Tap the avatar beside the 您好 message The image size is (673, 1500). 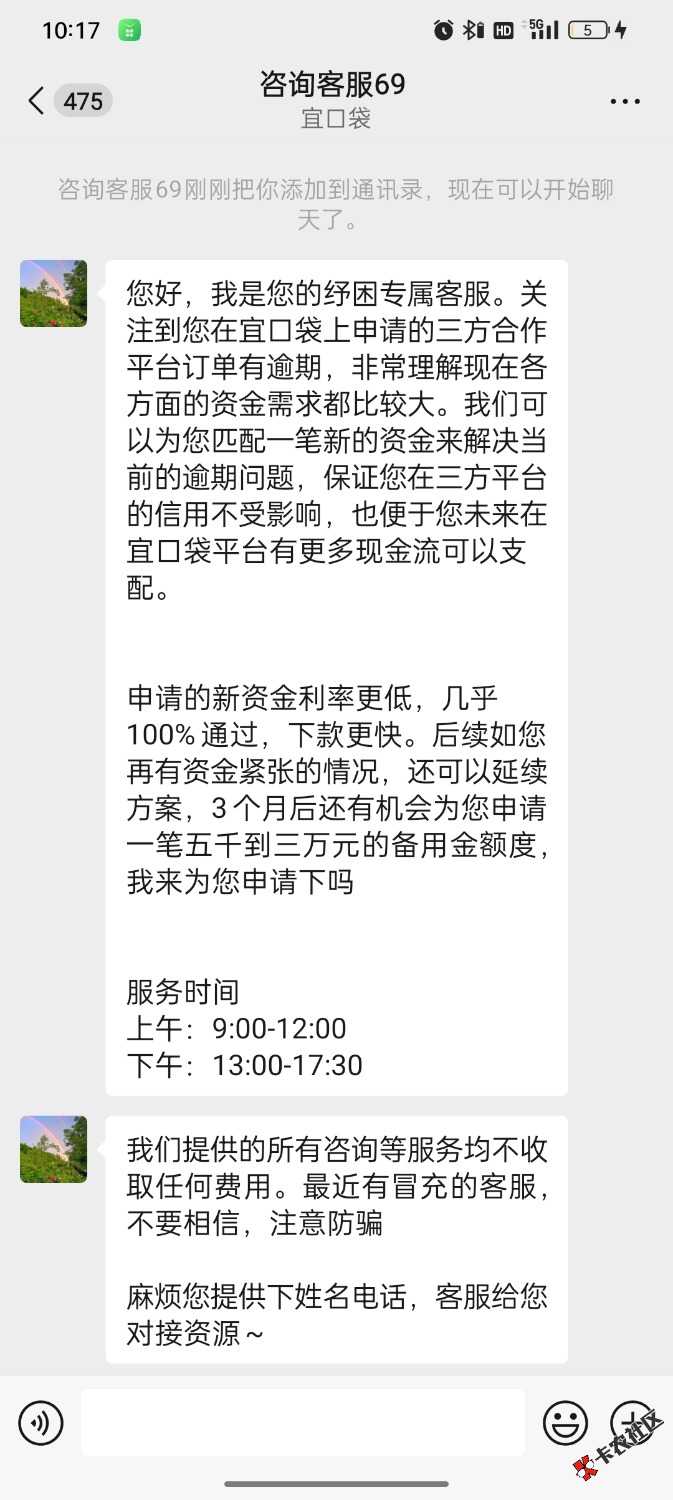tap(54, 294)
